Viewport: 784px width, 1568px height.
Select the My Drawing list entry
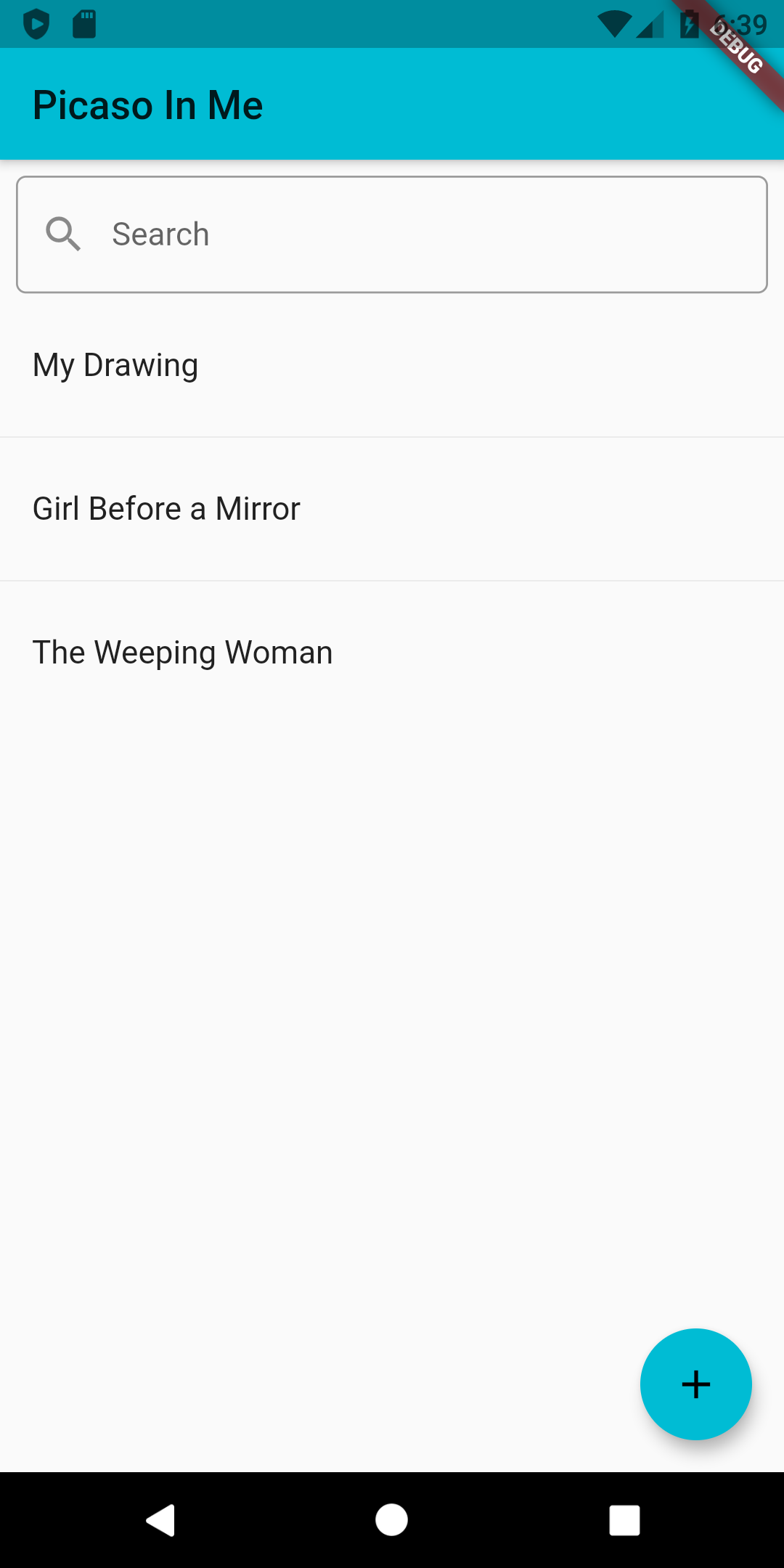click(115, 364)
